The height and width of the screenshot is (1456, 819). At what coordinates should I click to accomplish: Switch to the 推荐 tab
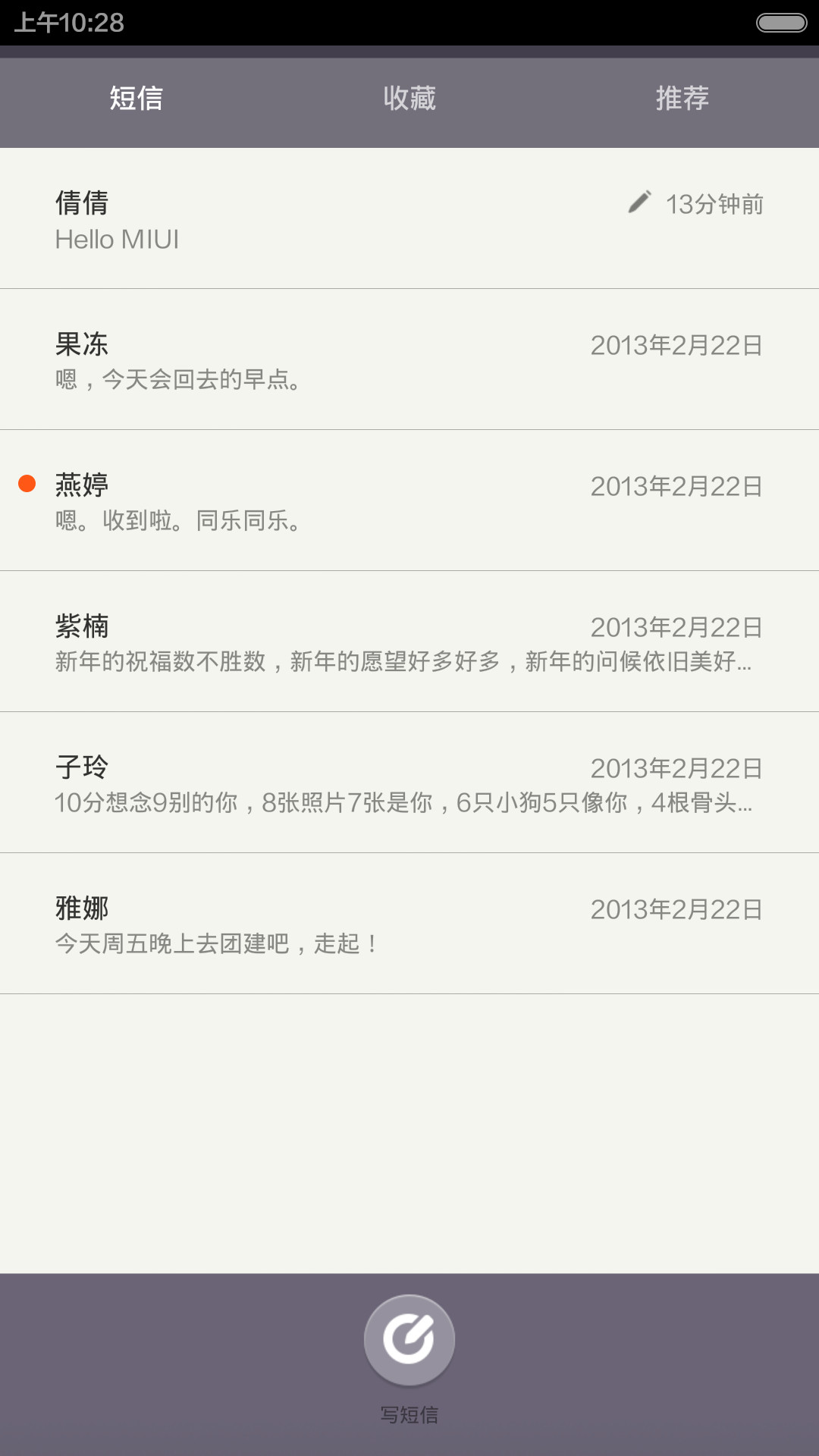pyautogui.click(x=682, y=99)
